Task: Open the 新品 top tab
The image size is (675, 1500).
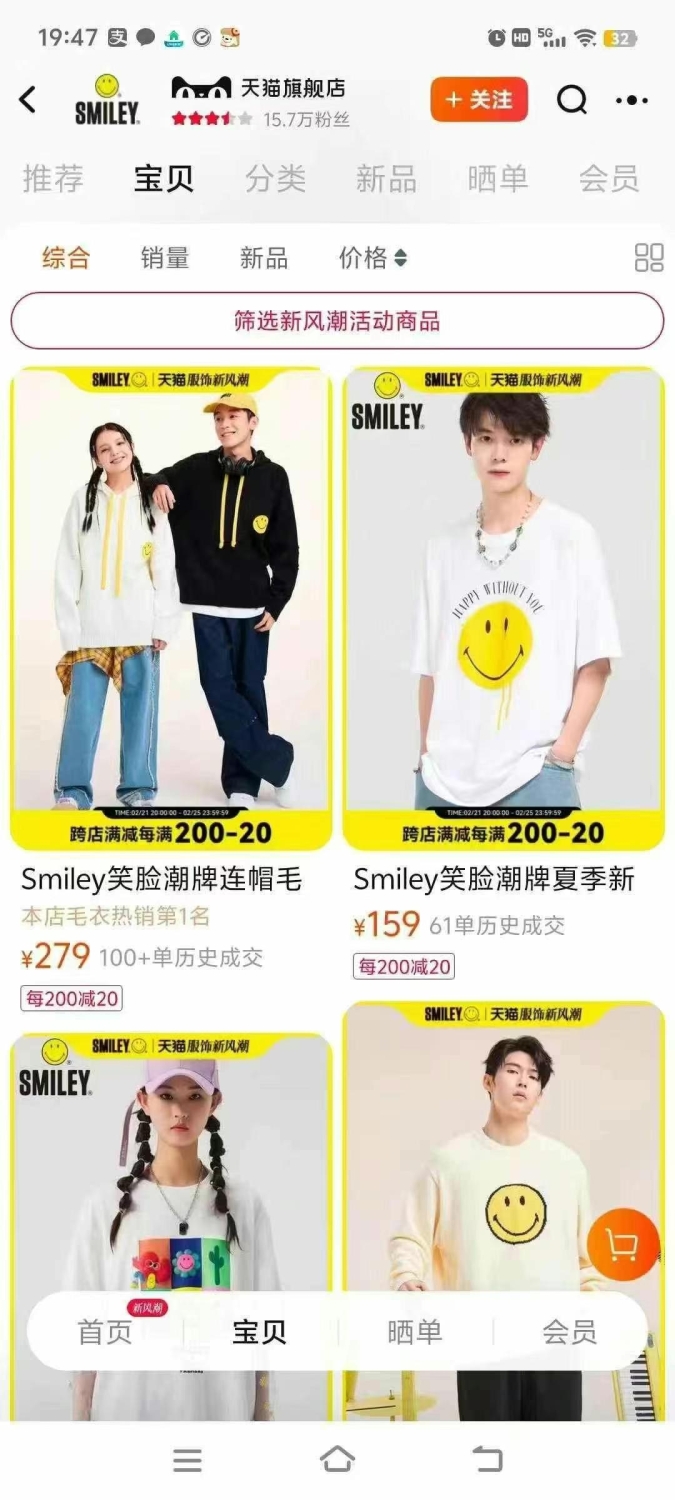Action: (386, 179)
